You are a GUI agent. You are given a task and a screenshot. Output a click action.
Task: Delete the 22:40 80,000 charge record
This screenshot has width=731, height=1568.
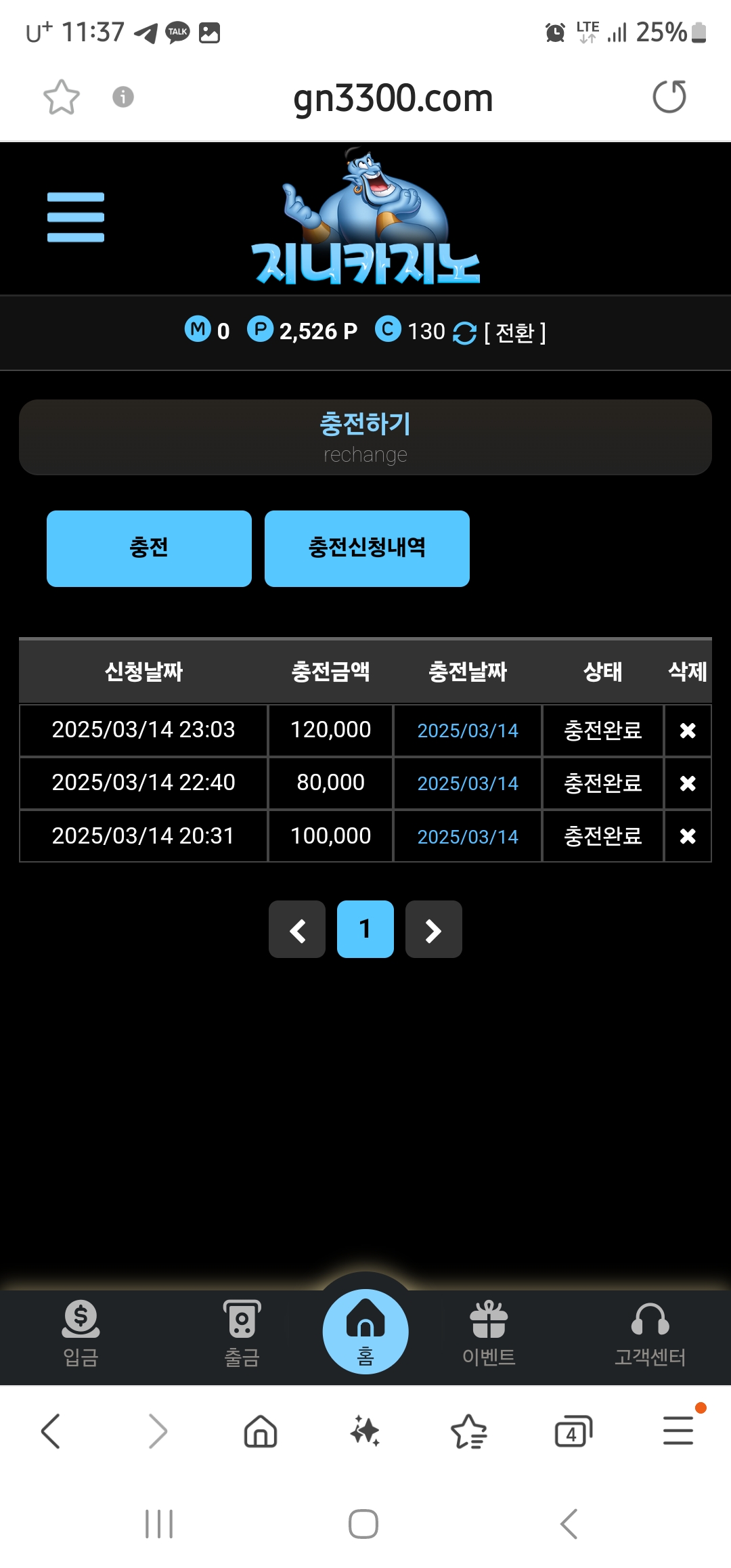click(x=688, y=783)
